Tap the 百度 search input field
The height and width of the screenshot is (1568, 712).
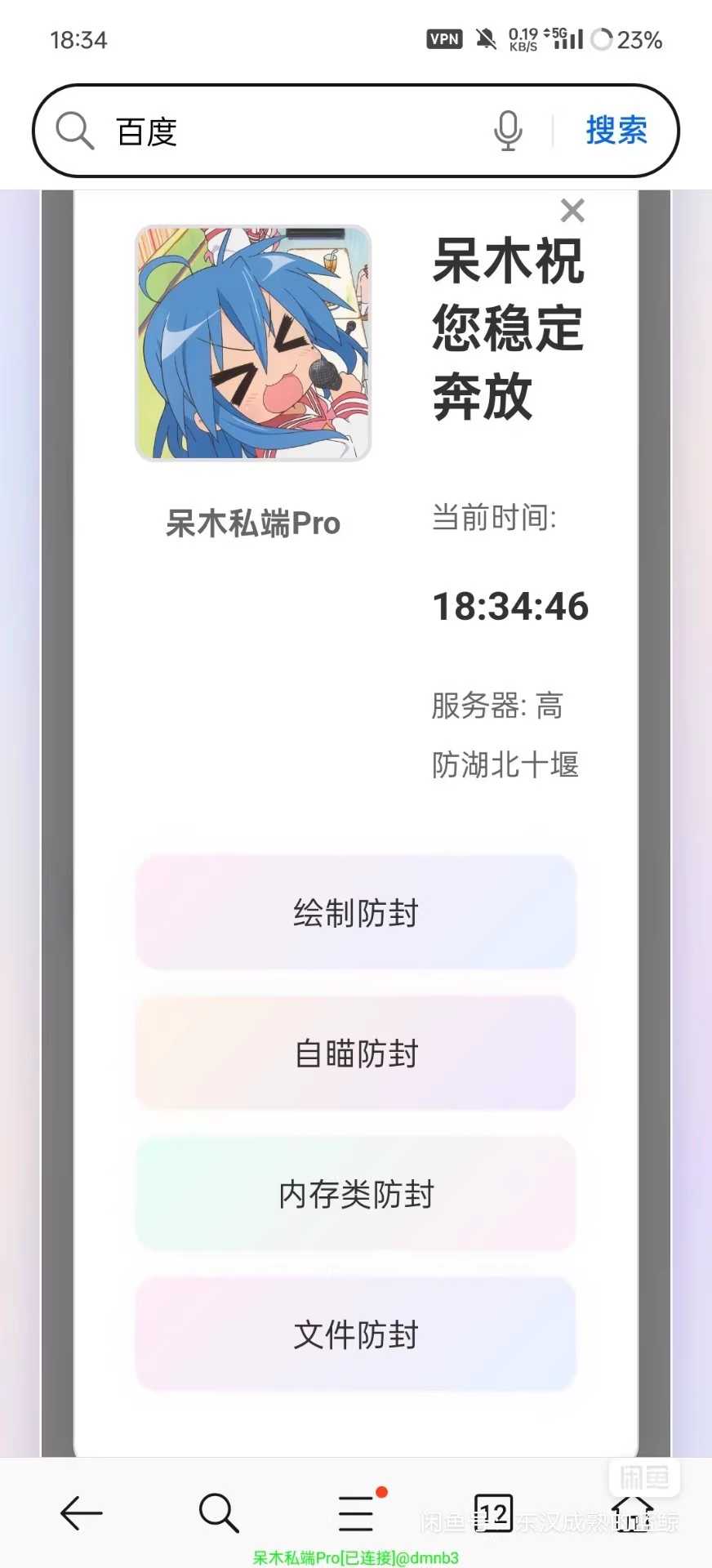[294, 131]
